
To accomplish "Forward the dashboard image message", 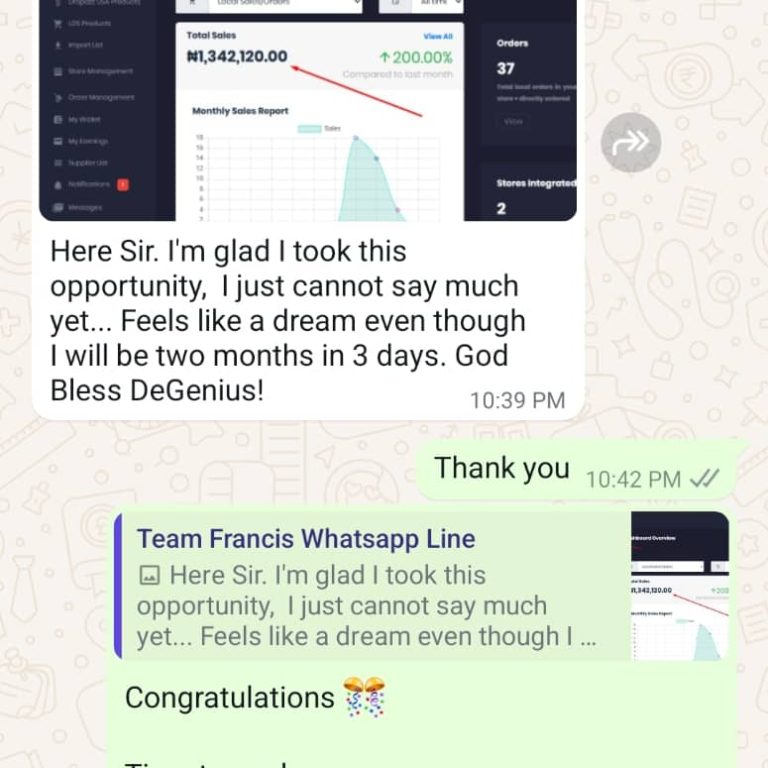I will (631, 143).
